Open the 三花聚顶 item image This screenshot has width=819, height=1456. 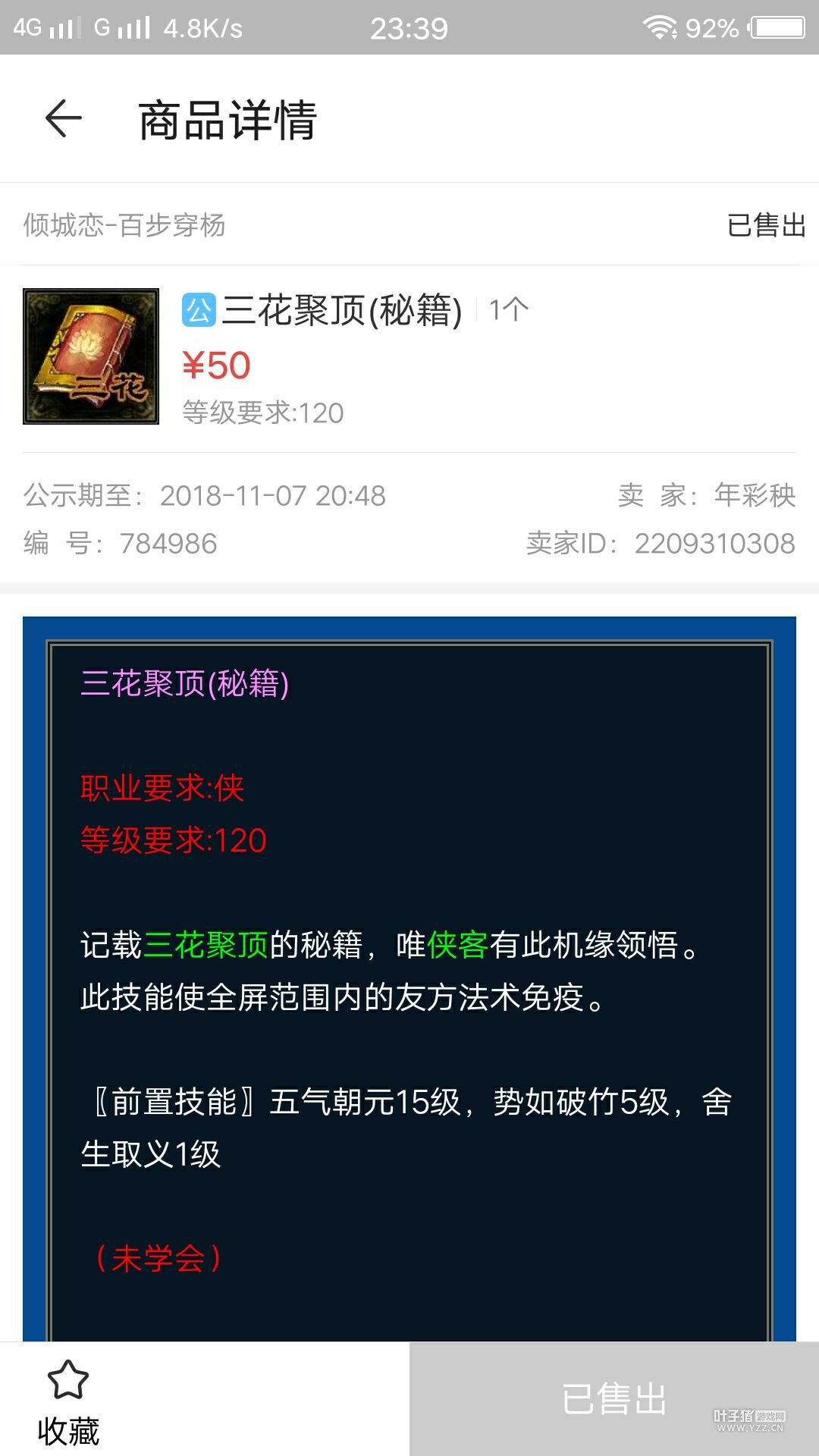[91, 356]
